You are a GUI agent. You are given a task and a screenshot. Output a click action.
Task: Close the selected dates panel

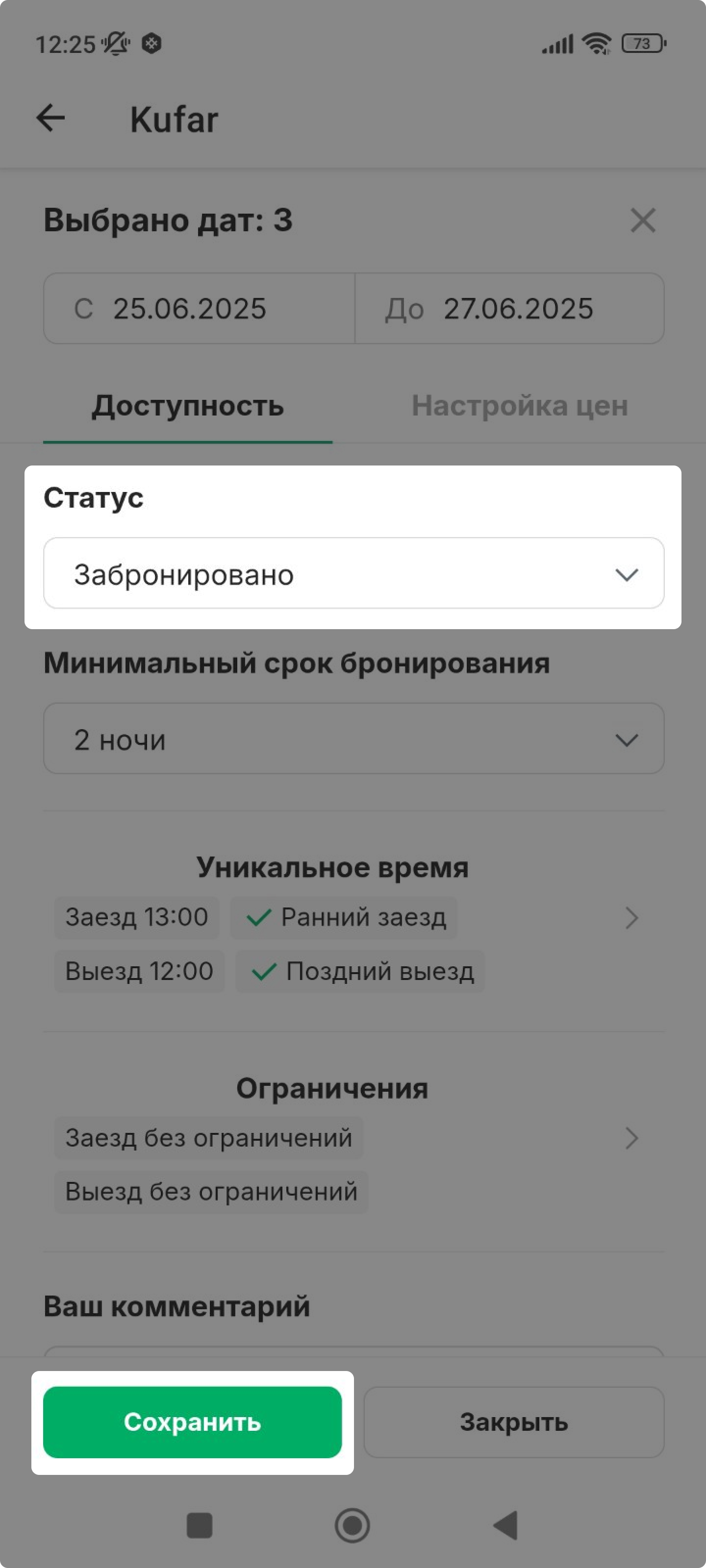pos(643,220)
